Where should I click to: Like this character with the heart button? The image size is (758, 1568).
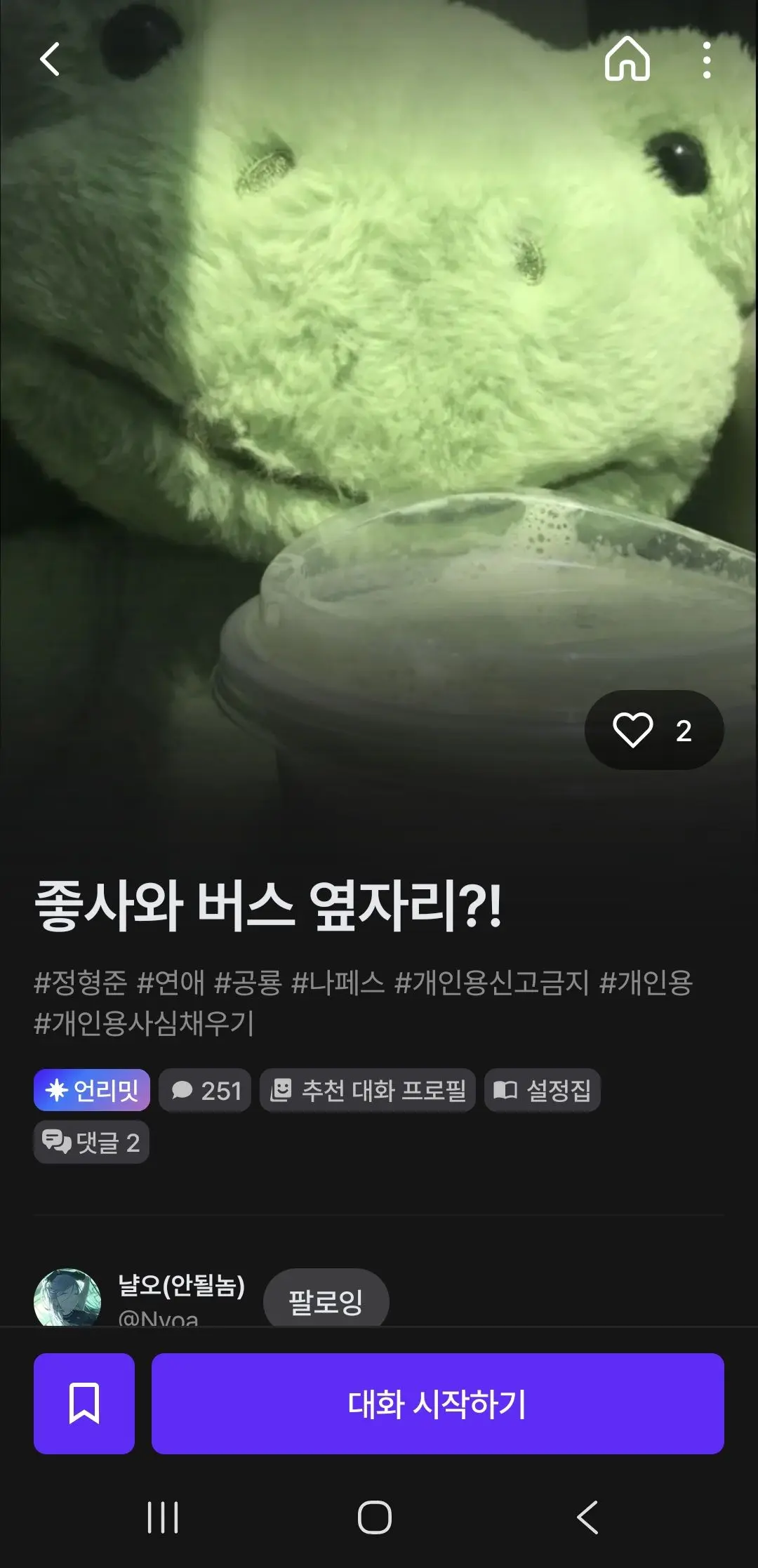(653, 730)
